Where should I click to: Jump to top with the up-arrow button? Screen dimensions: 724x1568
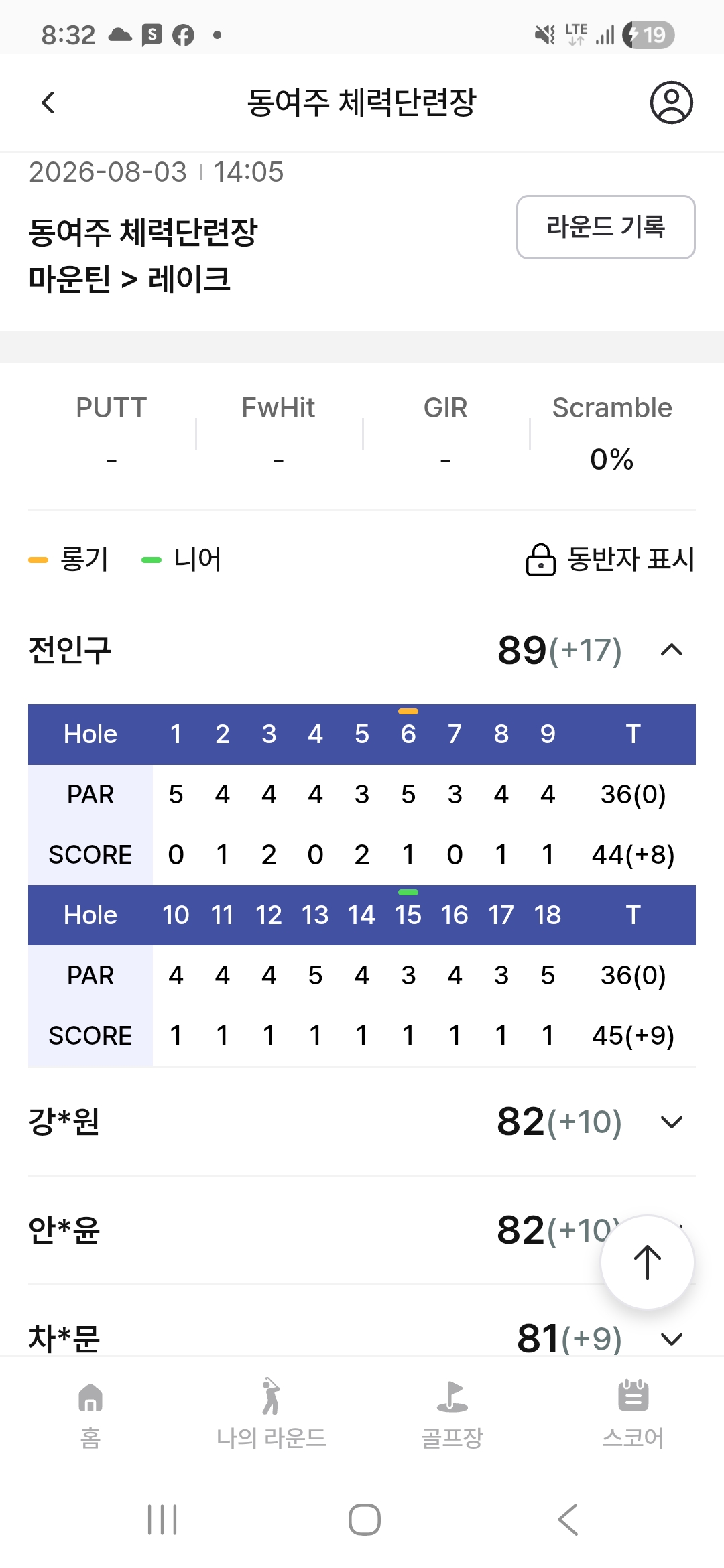648,1262
